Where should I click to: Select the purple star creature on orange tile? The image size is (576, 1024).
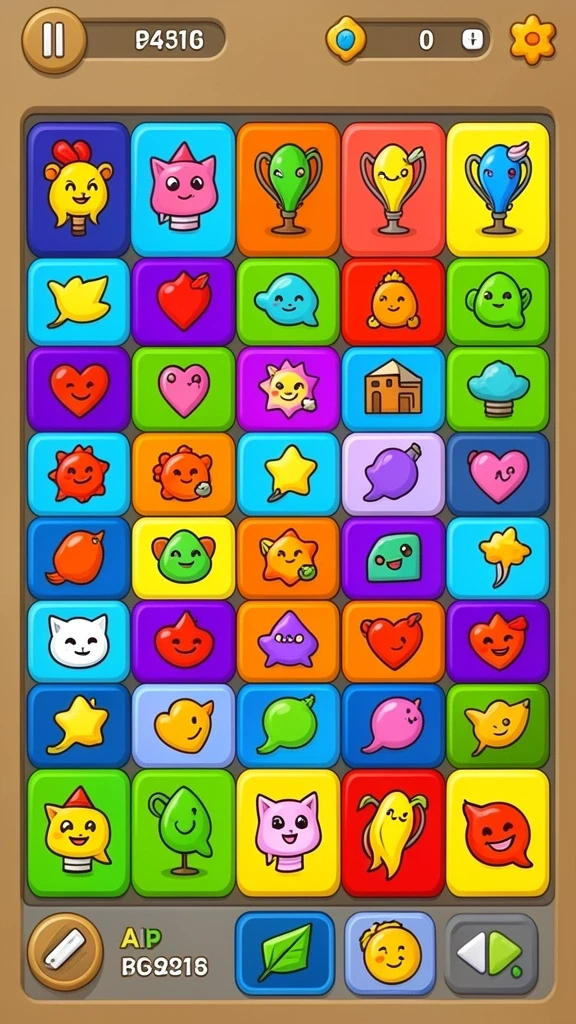coord(288,641)
